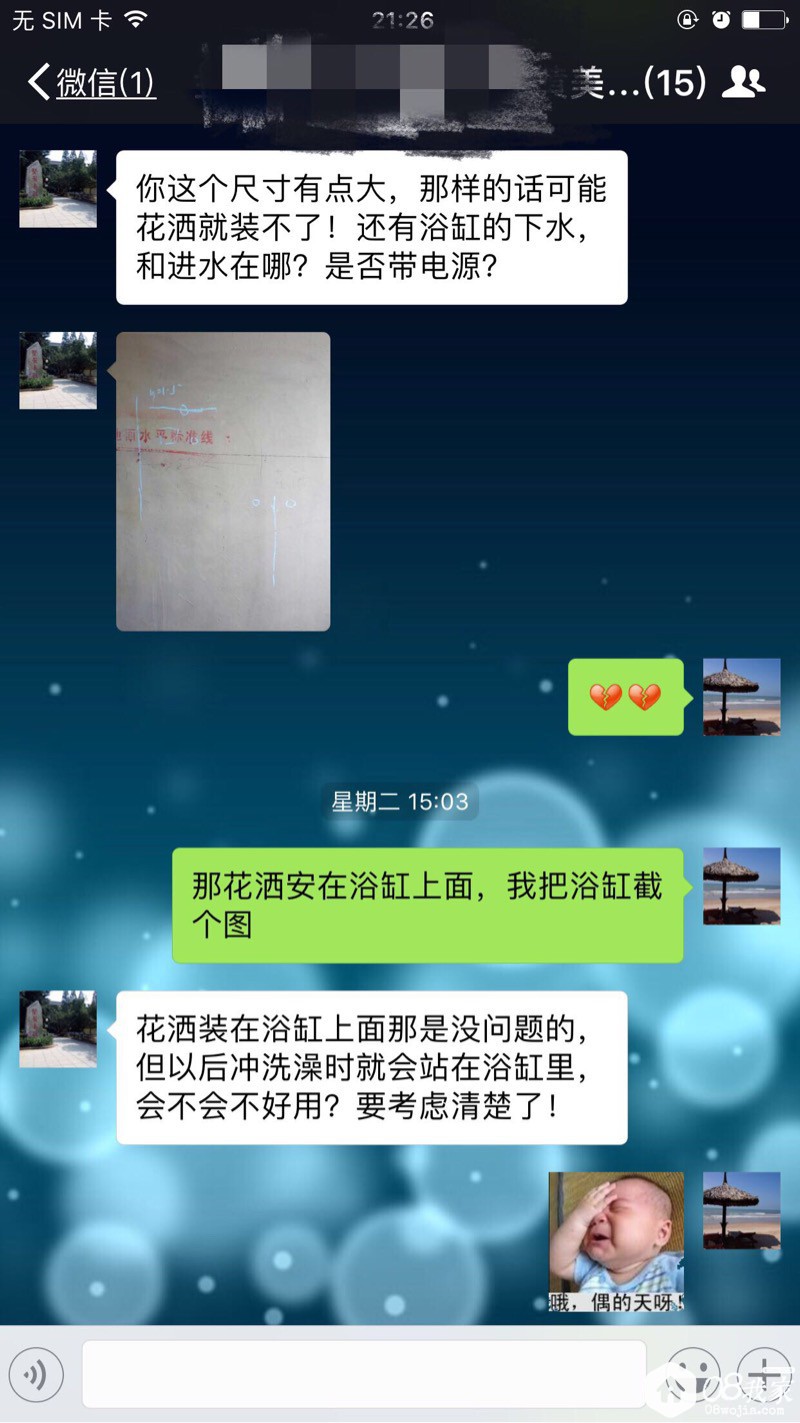Open my avatar beside the 那花洒安在浴缸上面 message

point(741,886)
